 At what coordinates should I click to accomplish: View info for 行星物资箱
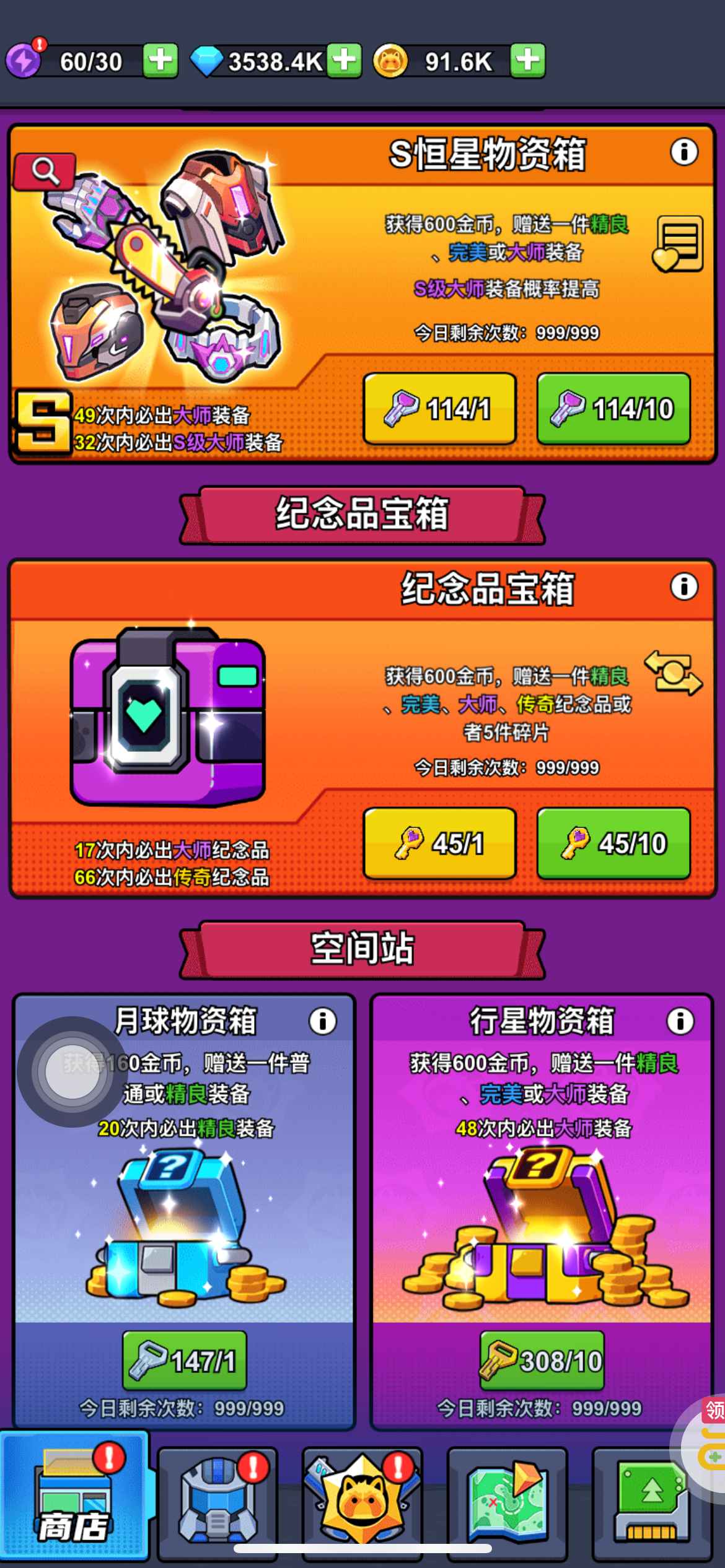(x=680, y=1021)
